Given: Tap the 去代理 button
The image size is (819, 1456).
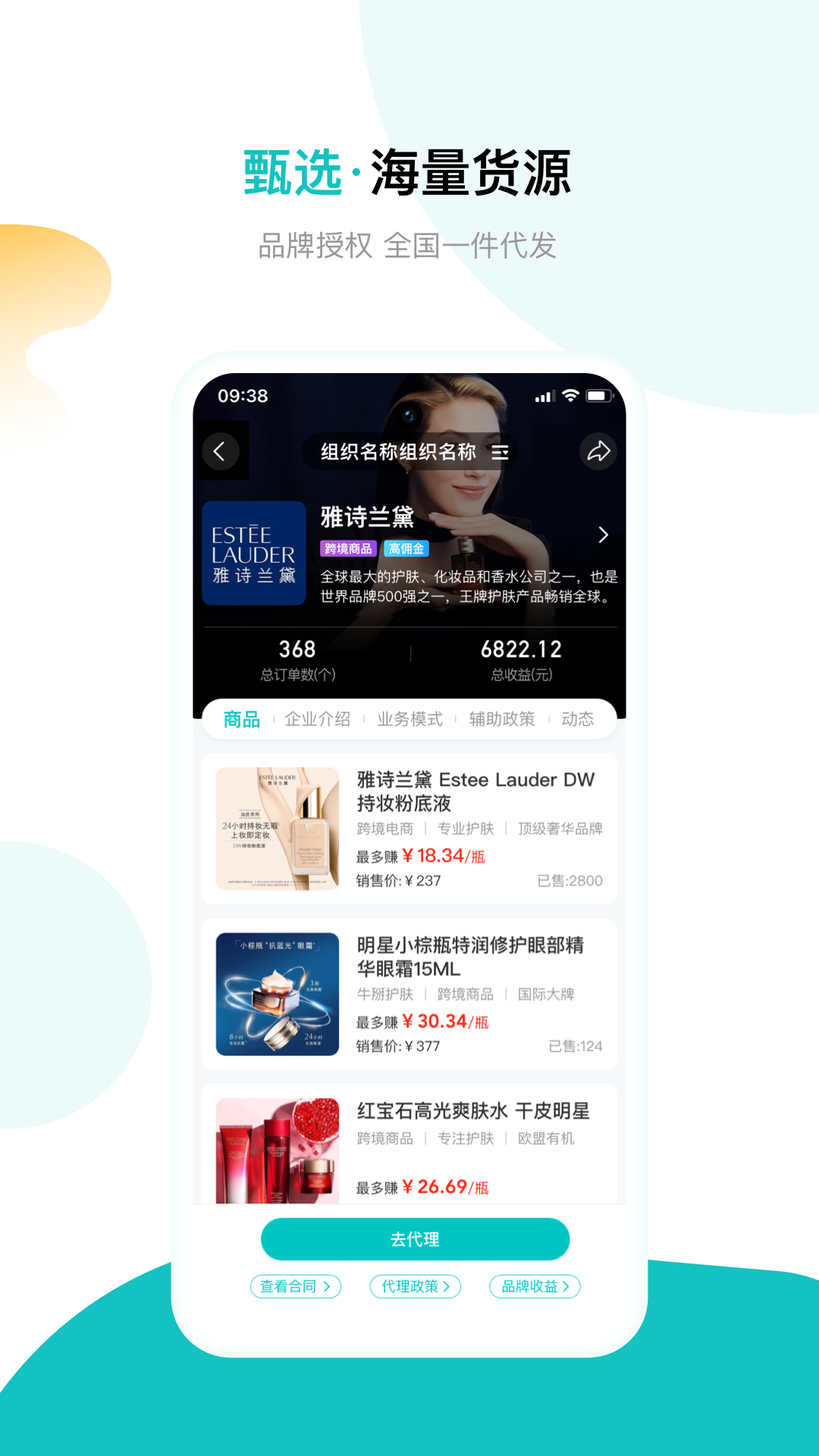Looking at the screenshot, I should (x=416, y=1238).
